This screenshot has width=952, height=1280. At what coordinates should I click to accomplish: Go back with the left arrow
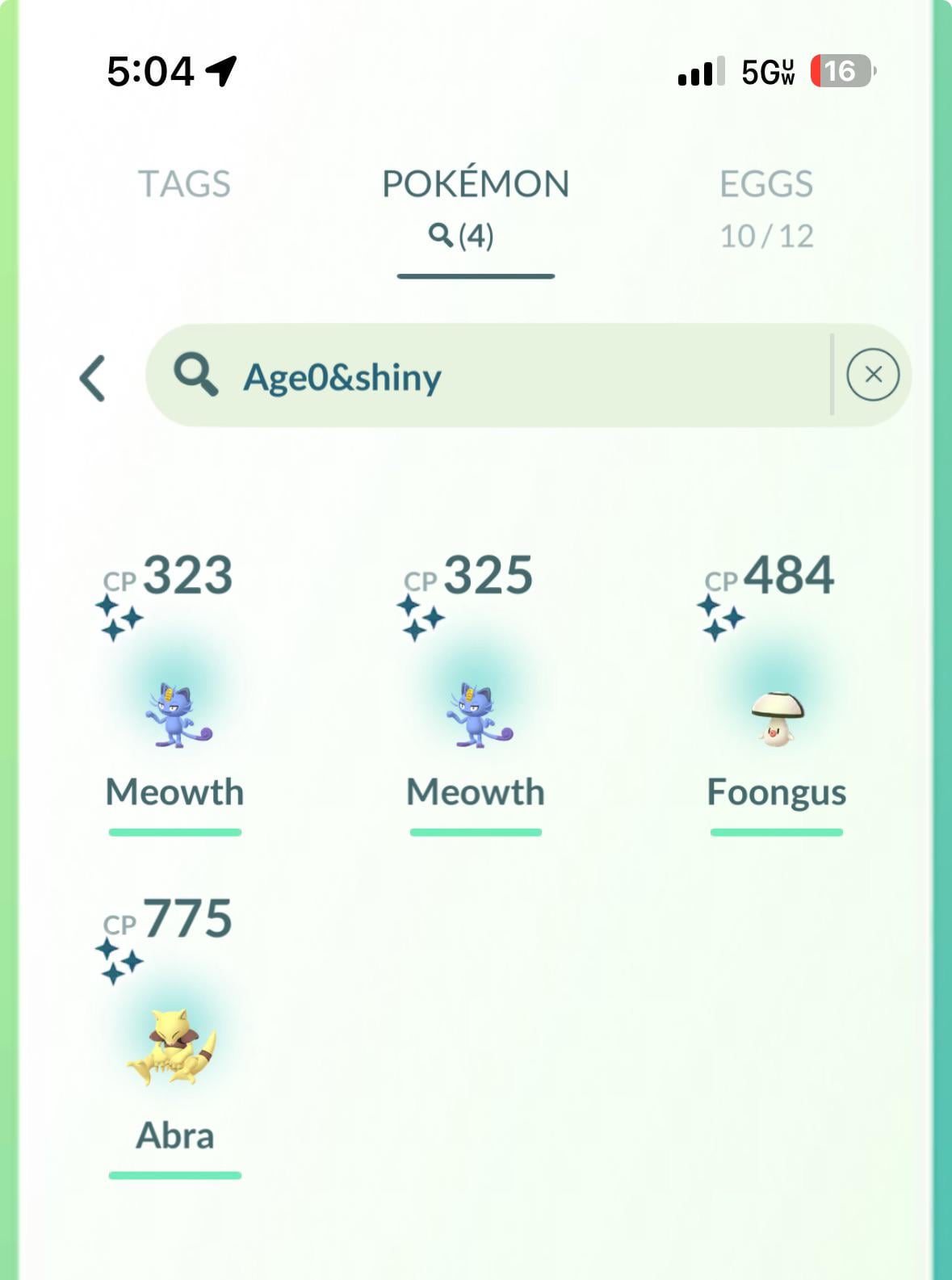coord(93,377)
